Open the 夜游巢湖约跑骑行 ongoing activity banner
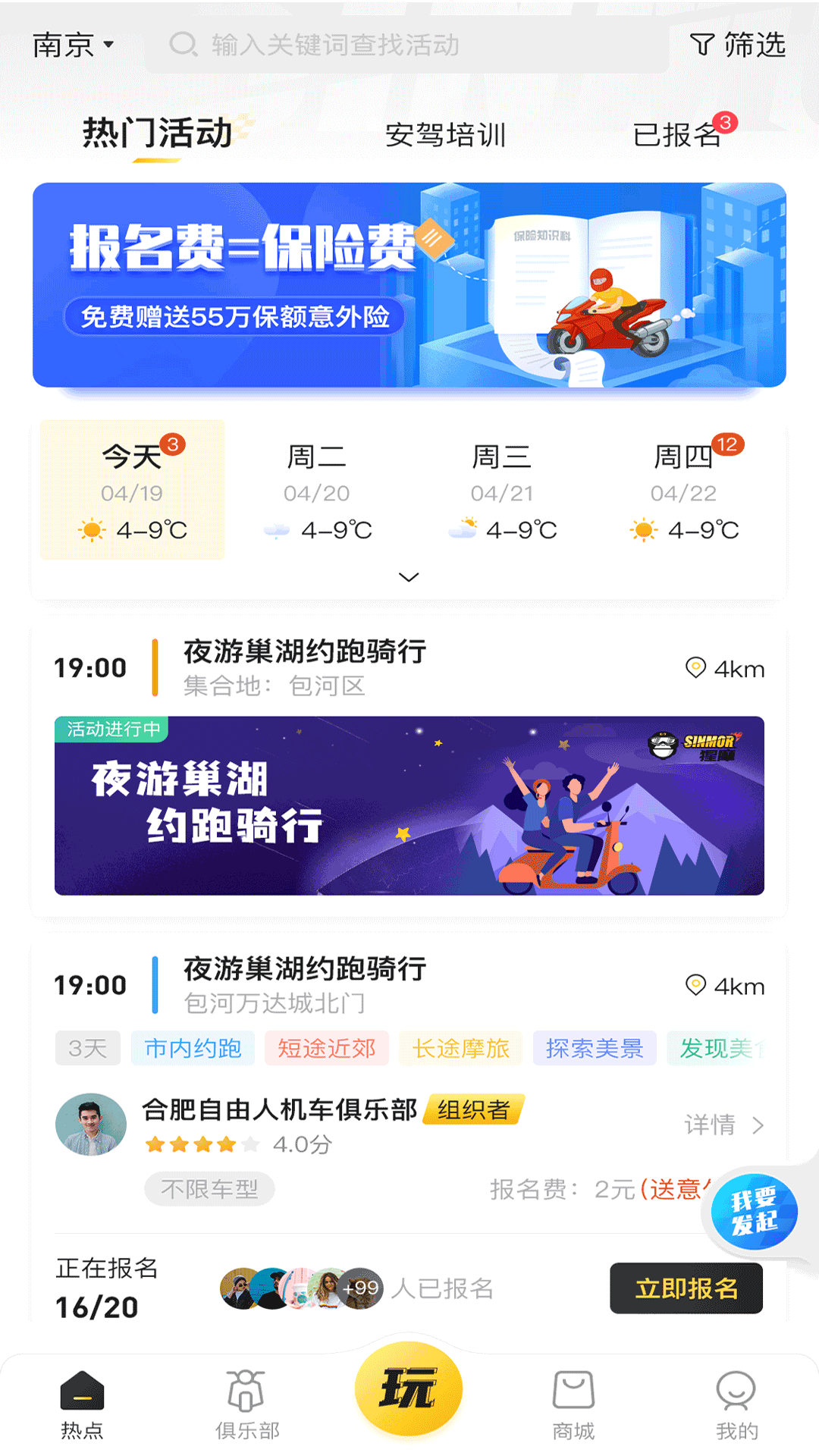819x1456 pixels. (409, 805)
